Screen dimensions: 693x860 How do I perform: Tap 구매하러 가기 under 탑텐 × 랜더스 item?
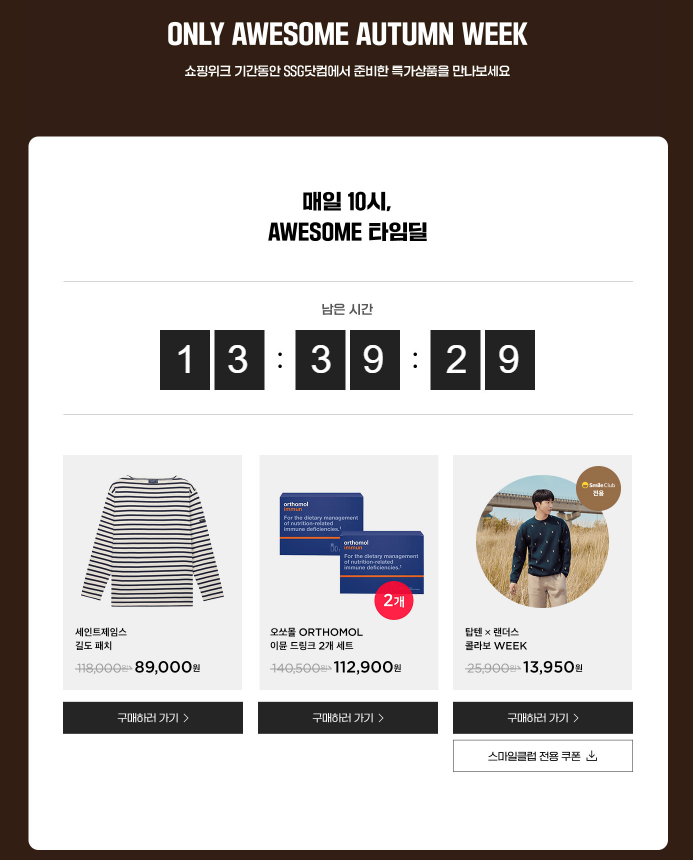tap(542, 717)
